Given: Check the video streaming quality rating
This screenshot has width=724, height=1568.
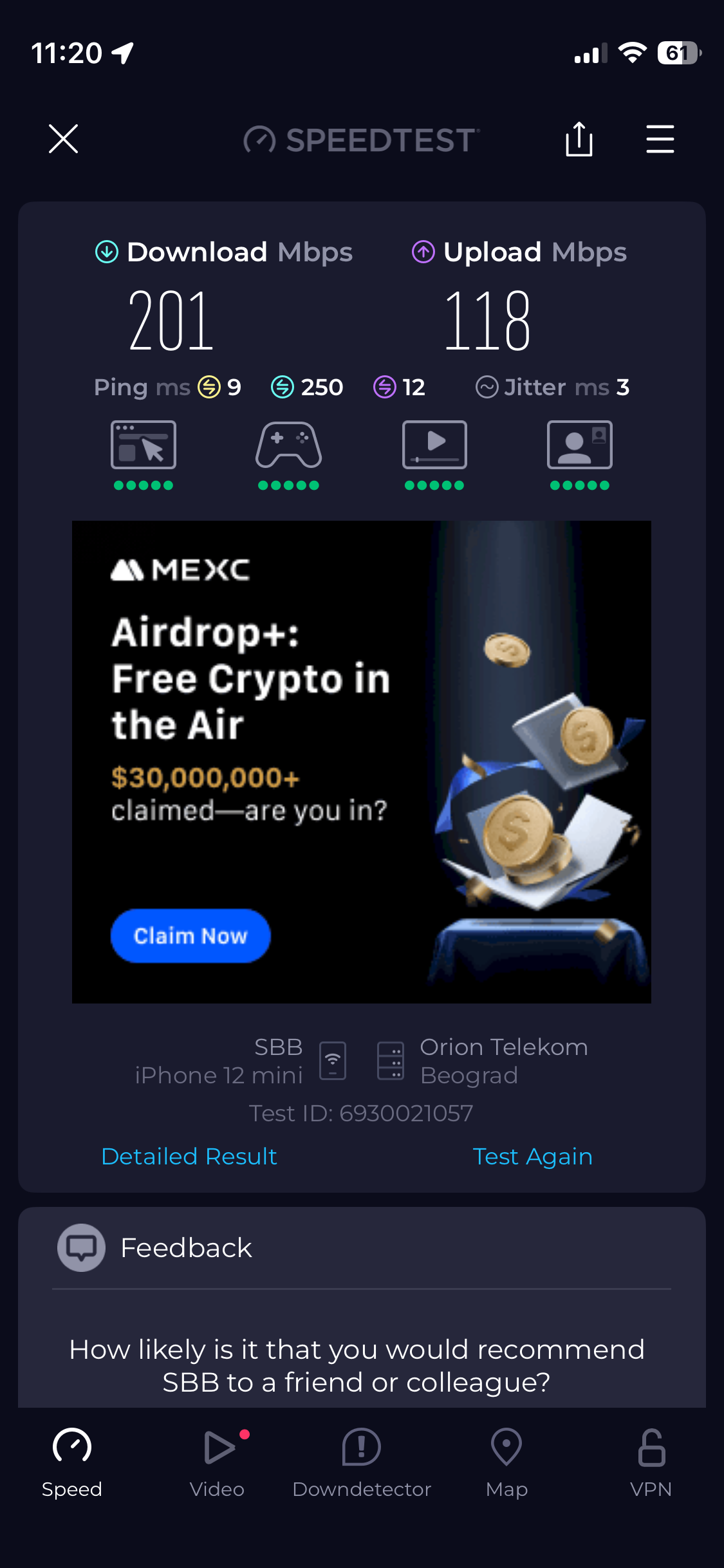Looking at the screenshot, I should click(x=434, y=454).
